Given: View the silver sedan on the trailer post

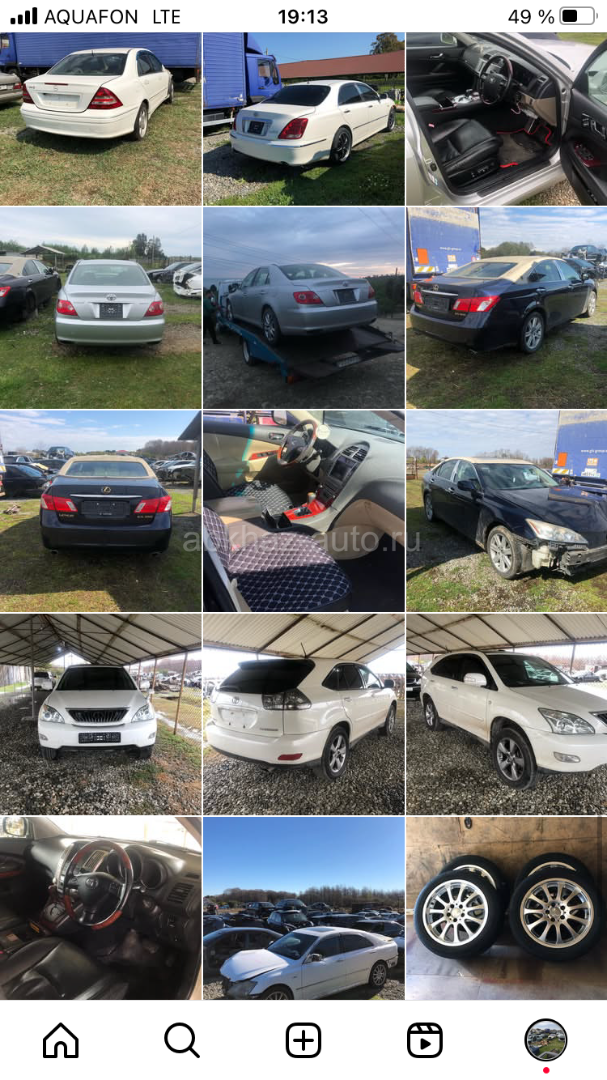Looking at the screenshot, I should (303, 308).
